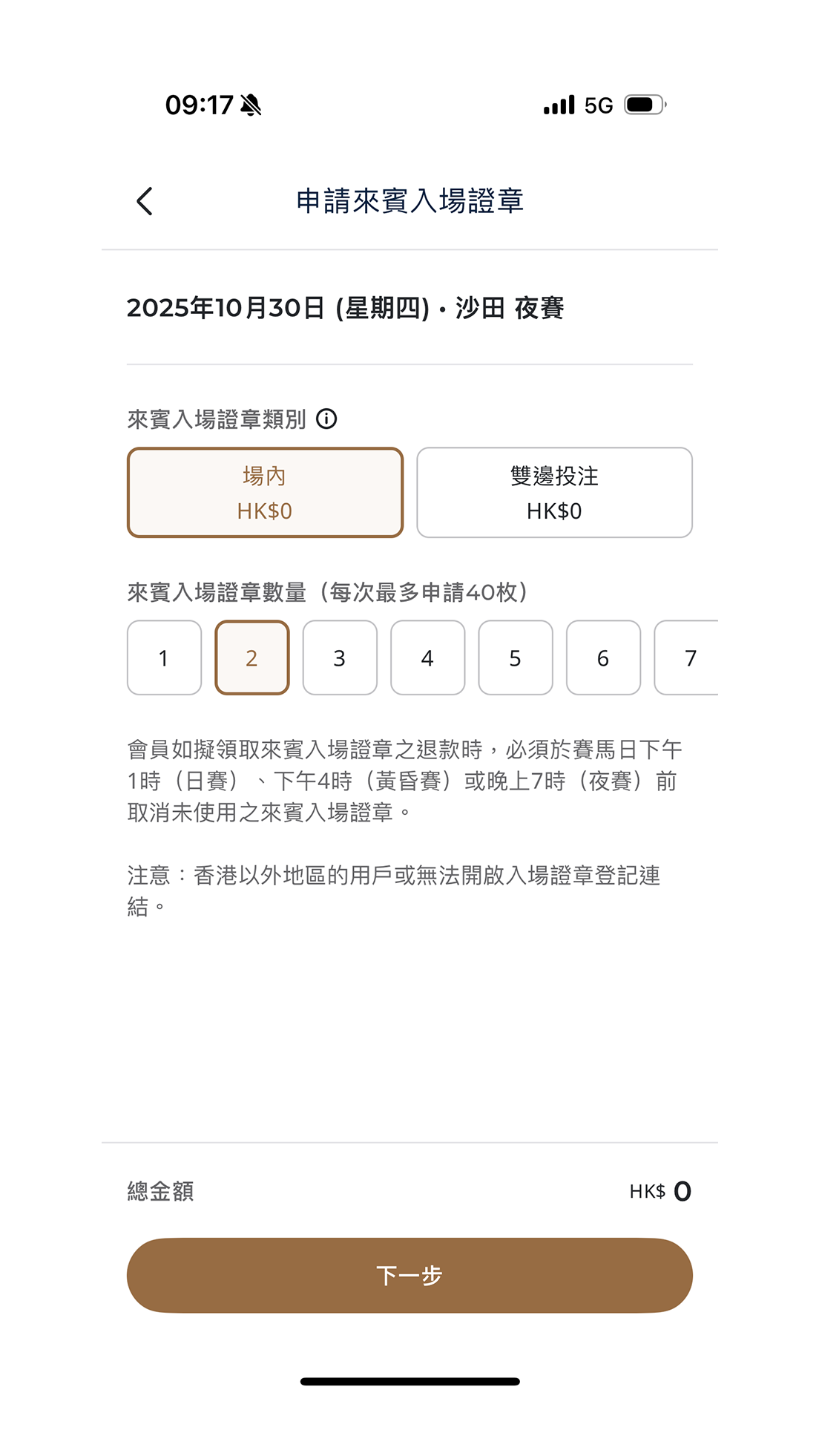Go back from the guest badge application
819x1456 pixels.
click(145, 201)
